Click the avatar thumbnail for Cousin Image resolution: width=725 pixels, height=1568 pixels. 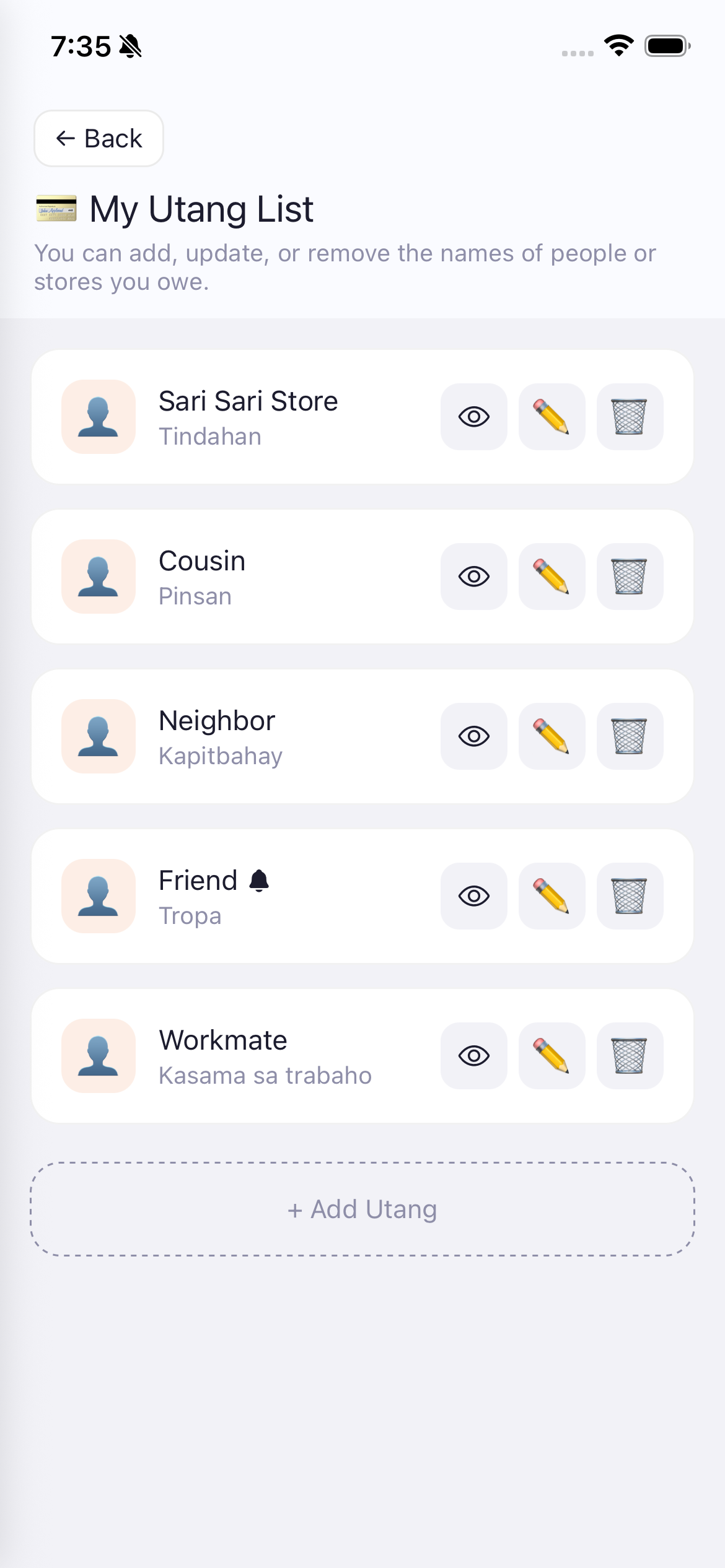tap(98, 577)
